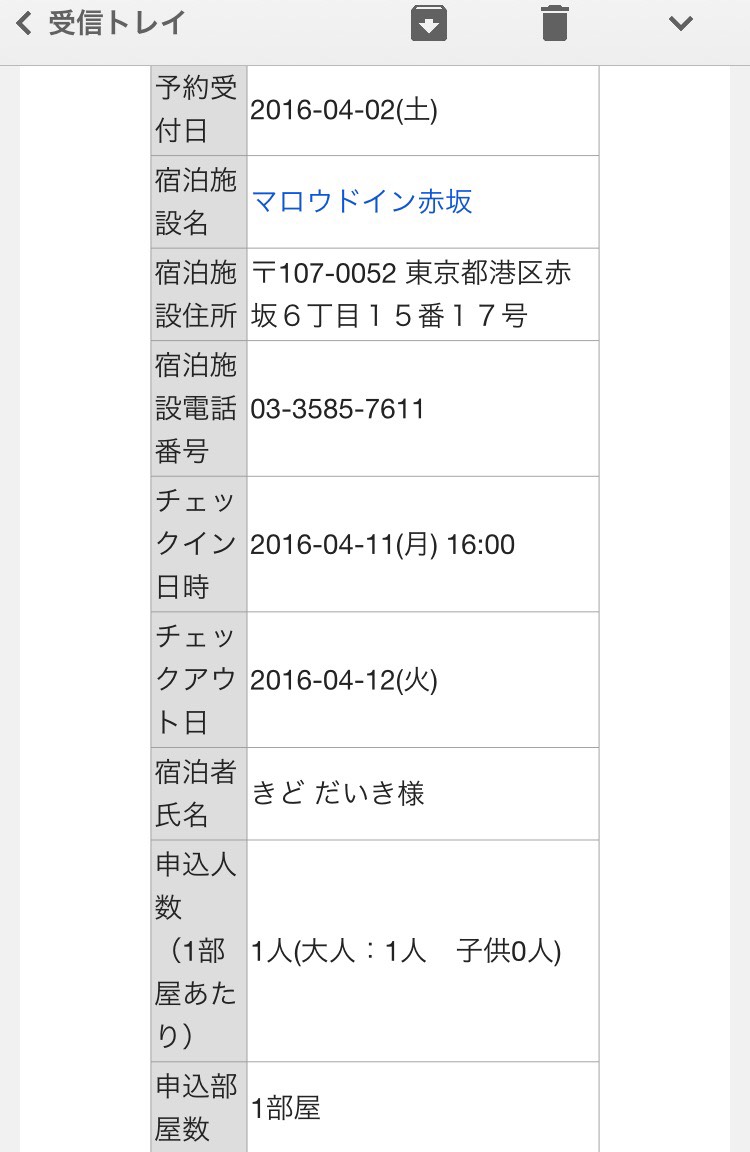750x1152 pixels.
Task: Archive this email
Action: point(429,24)
